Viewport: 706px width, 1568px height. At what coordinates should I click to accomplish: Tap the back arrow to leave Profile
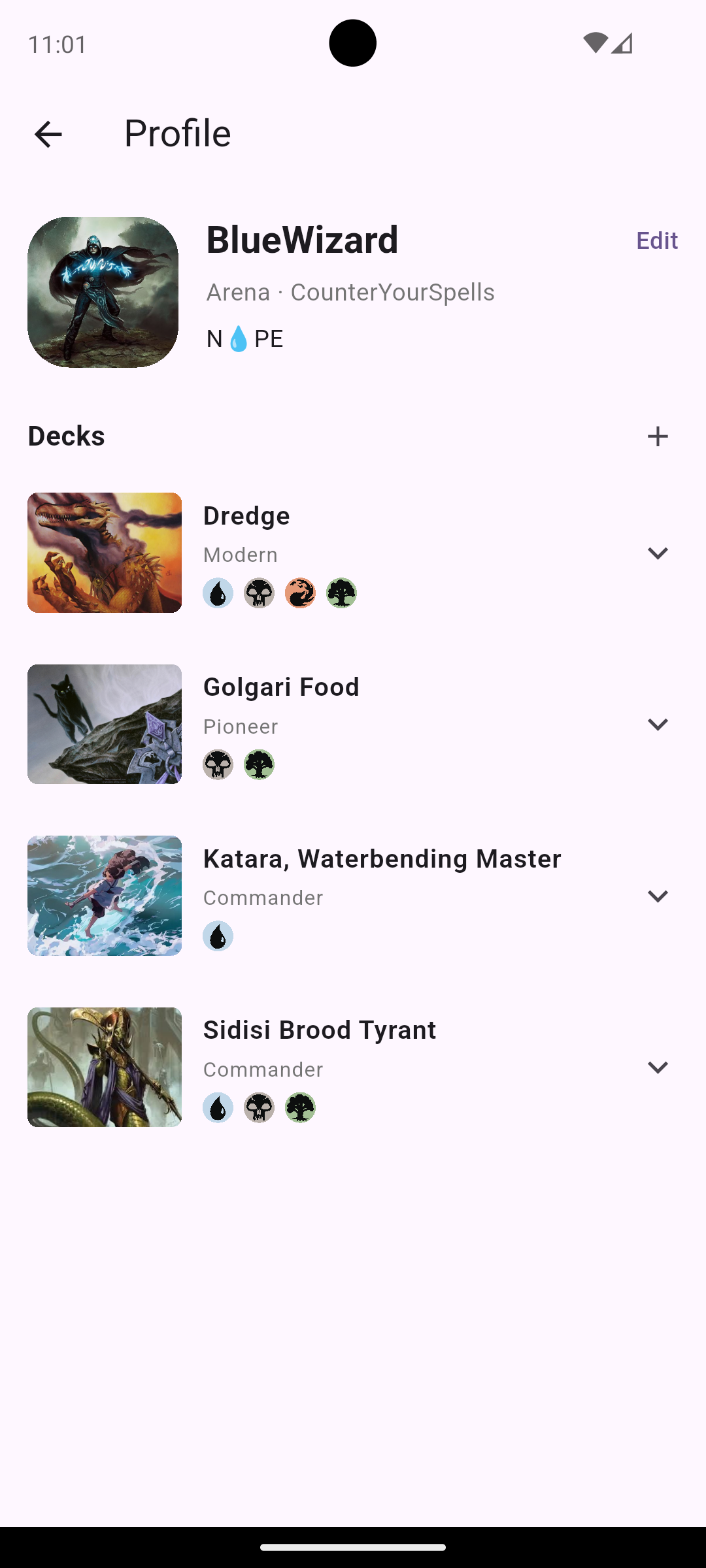[x=48, y=133]
